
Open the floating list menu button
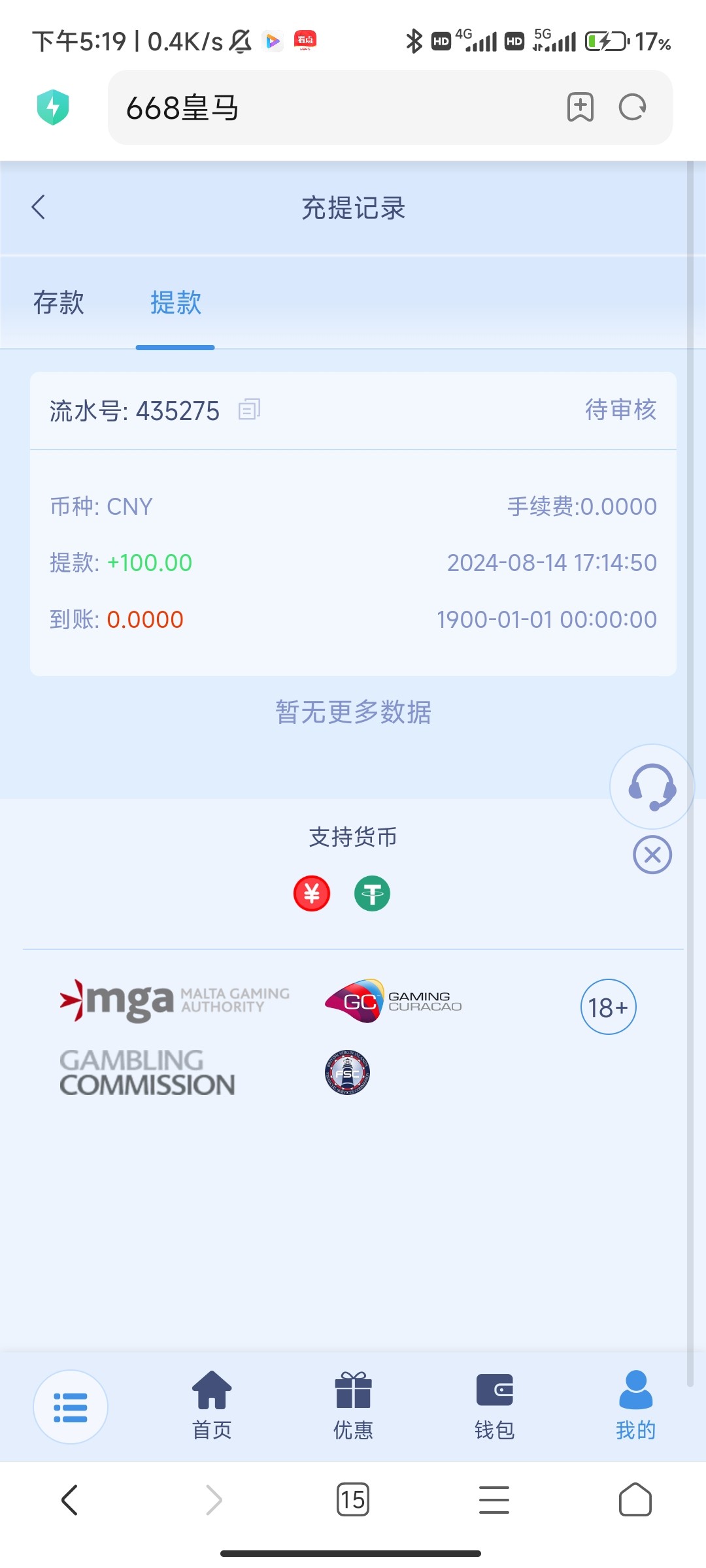click(x=71, y=1407)
